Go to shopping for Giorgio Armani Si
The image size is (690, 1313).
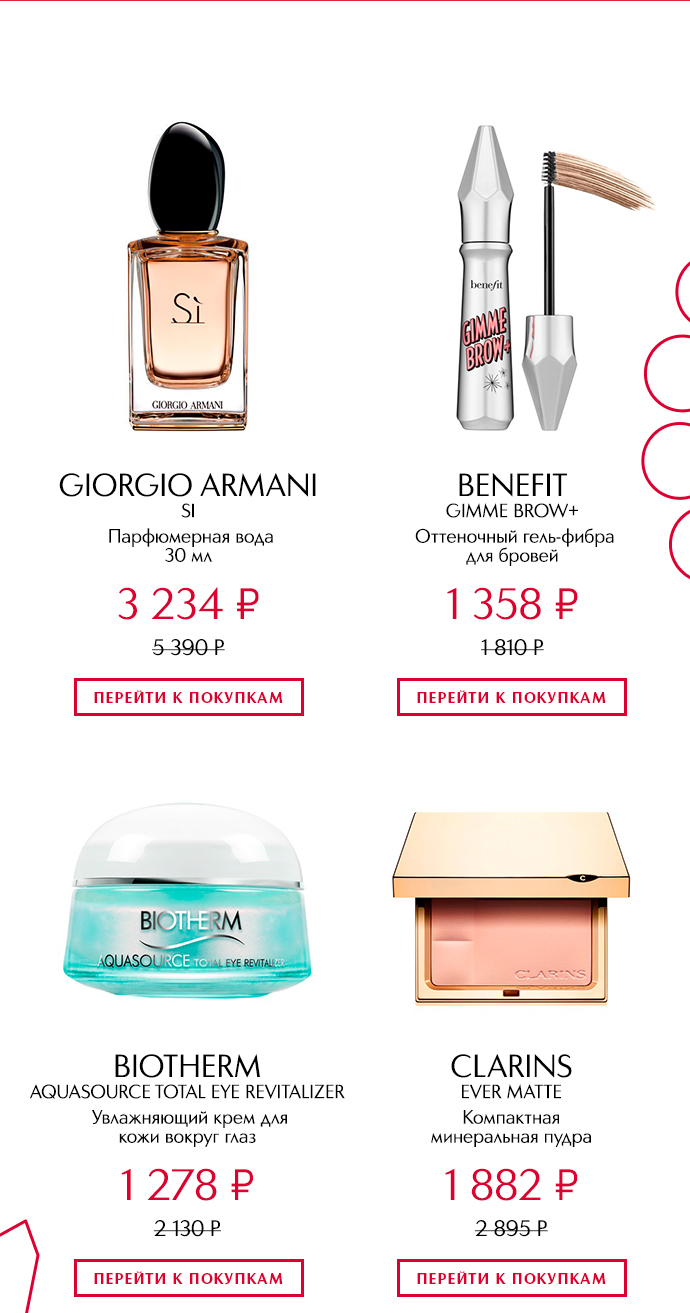point(188,697)
